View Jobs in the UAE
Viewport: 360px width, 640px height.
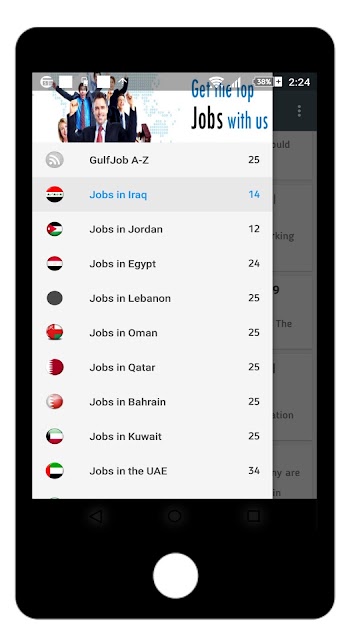[x=152, y=471]
